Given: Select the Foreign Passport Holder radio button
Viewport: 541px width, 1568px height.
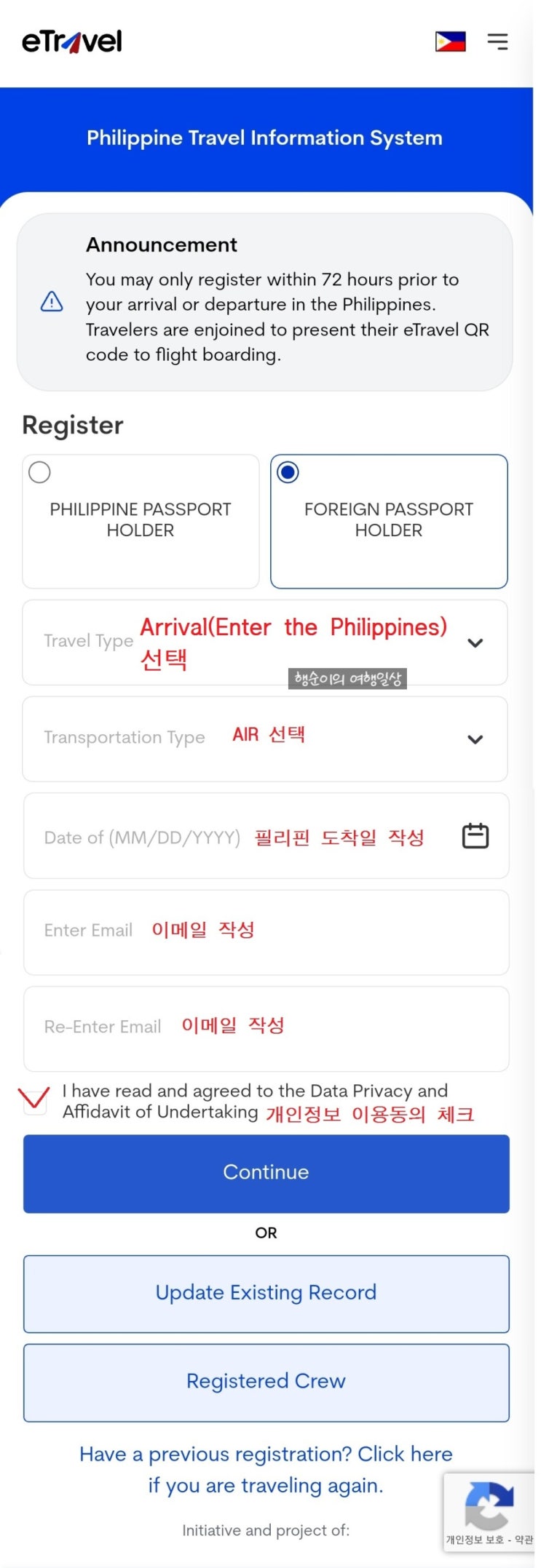Looking at the screenshot, I should click(x=288, y=472).
